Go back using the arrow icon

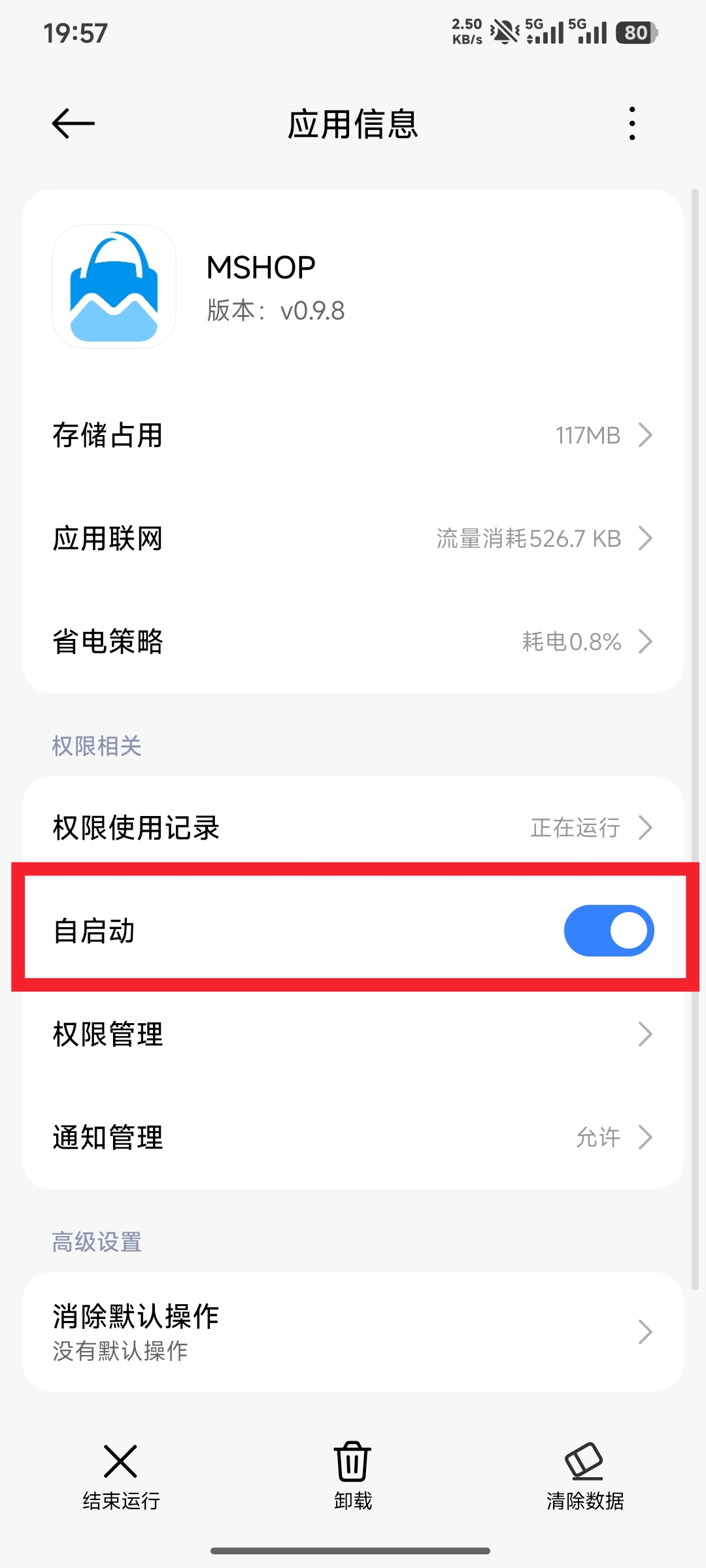click(73, 123)
